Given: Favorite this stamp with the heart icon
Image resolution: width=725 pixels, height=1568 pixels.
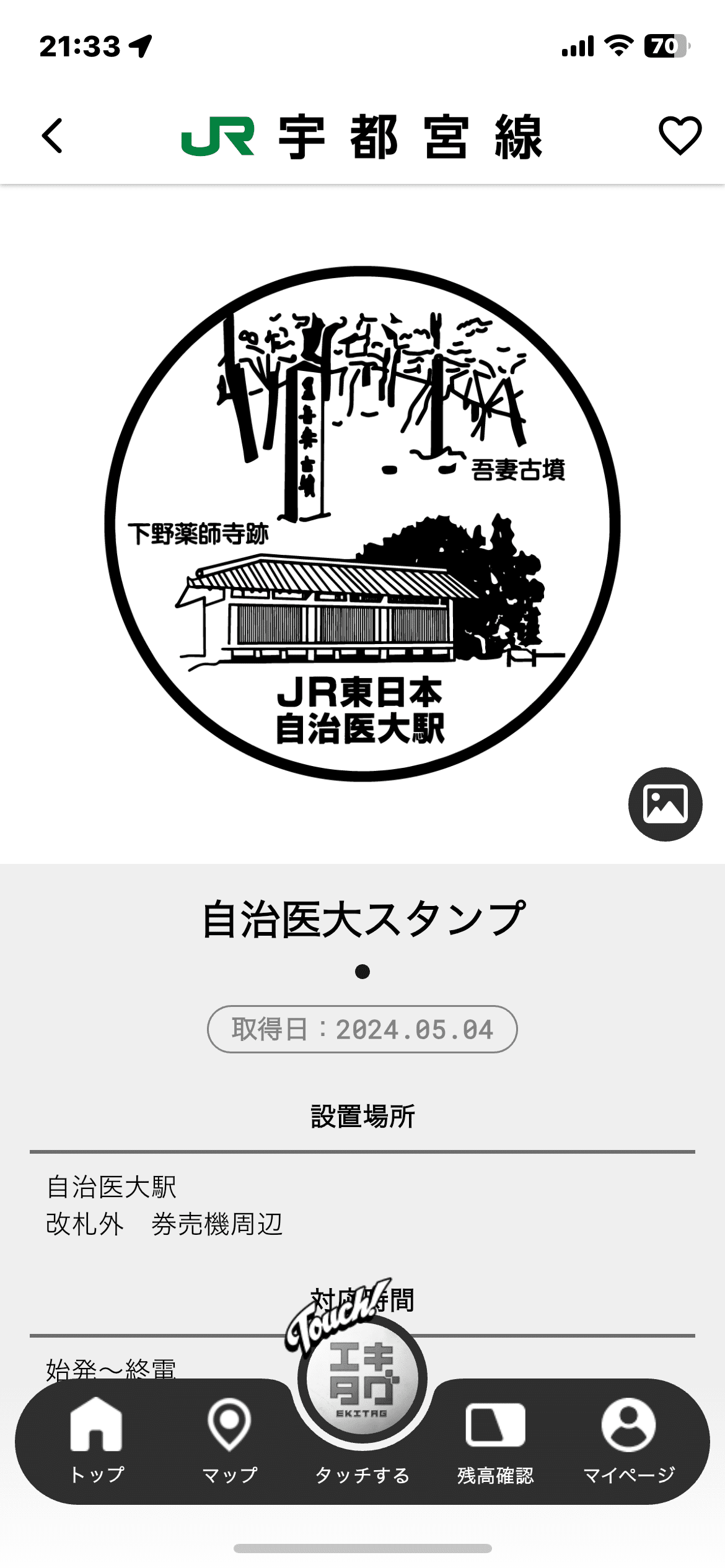Looking at the screenshot, I should point(680,135).
